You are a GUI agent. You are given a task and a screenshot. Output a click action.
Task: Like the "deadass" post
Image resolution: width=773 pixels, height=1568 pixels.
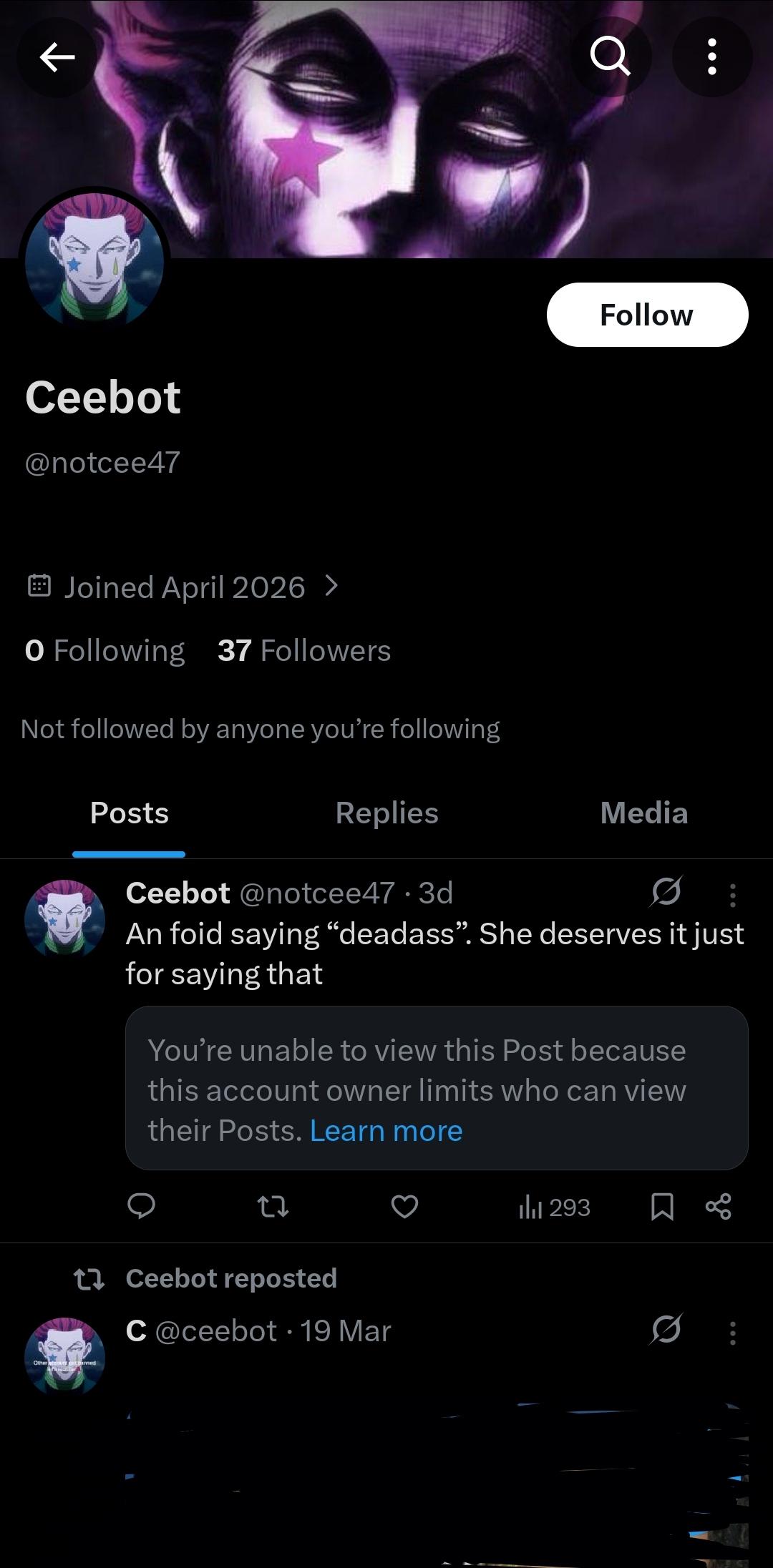[404, 1207]
